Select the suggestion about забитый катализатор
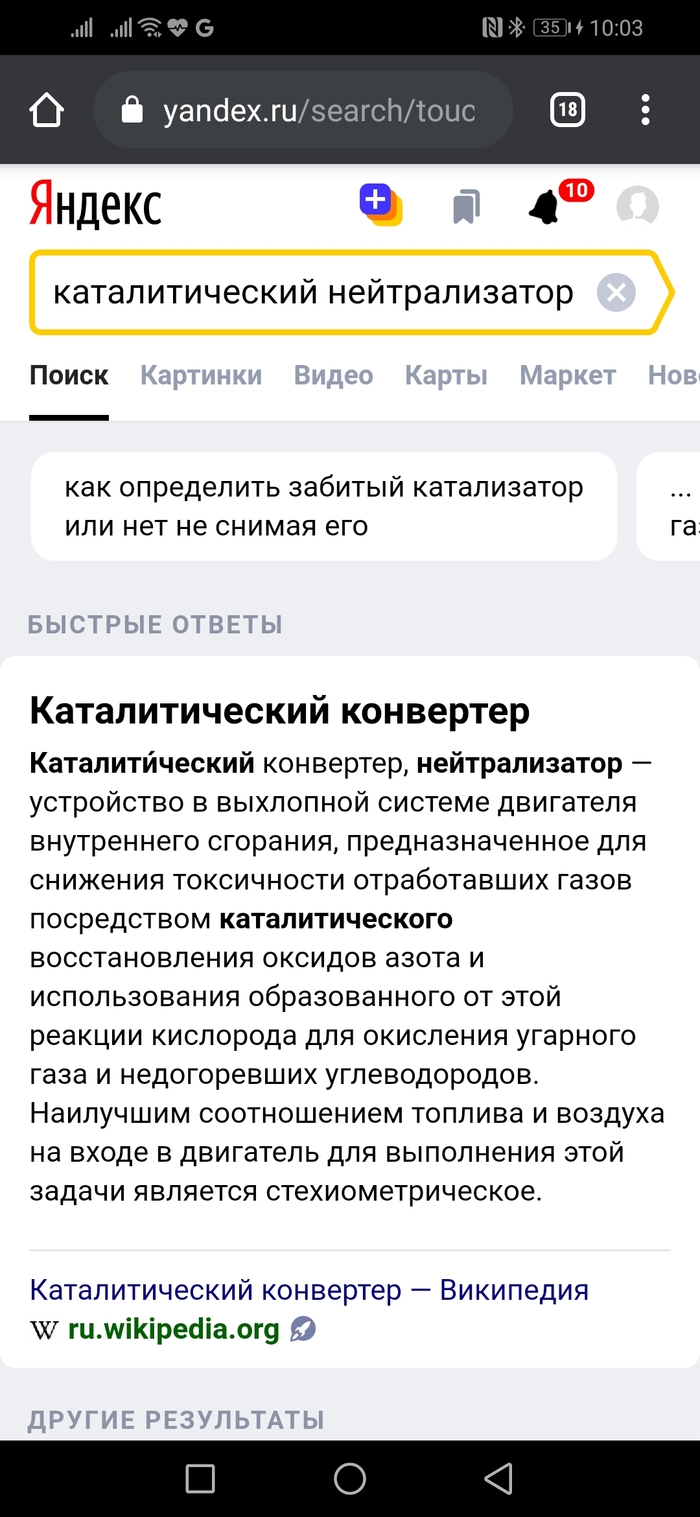 coord(323,506)
